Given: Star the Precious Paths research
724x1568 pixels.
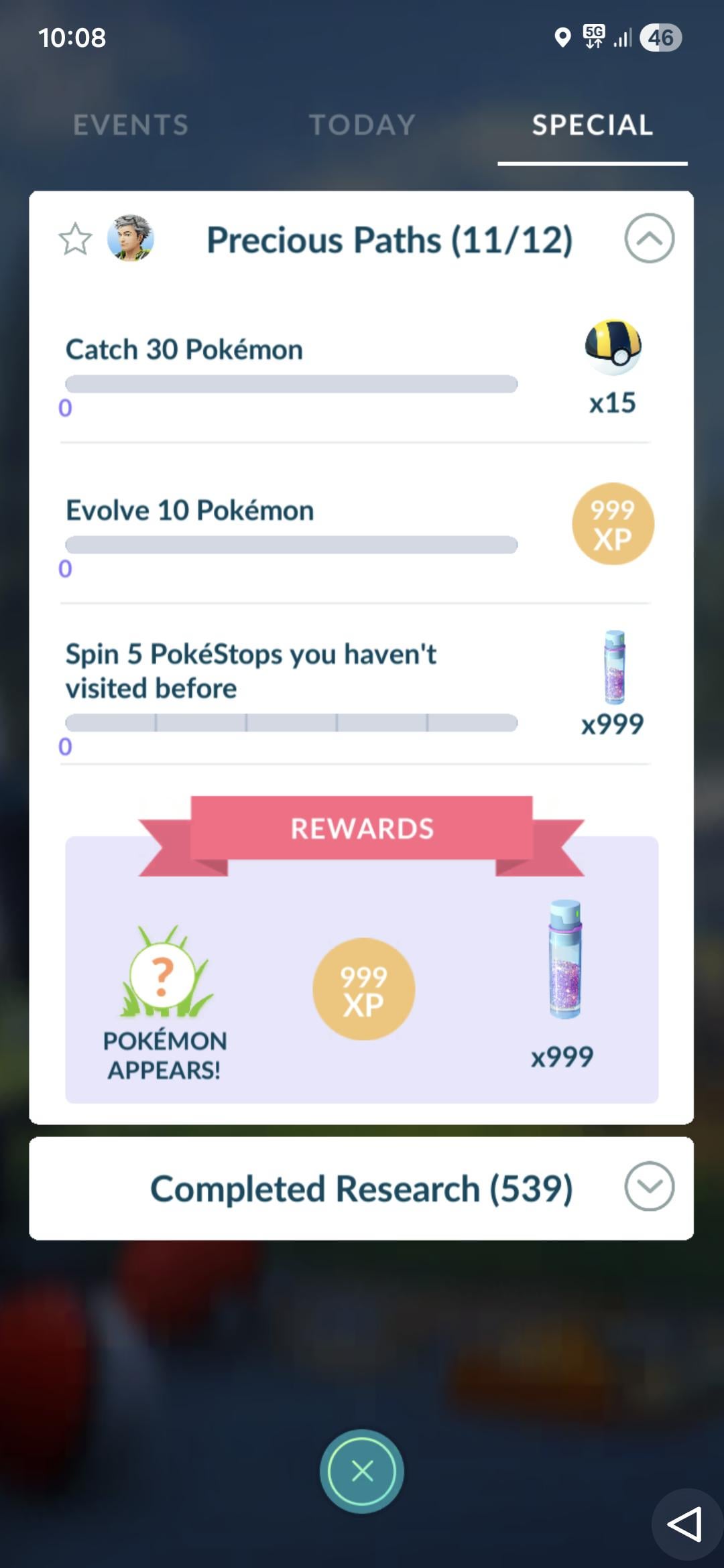Looking at the screenshot, I should tap(75, 239).
